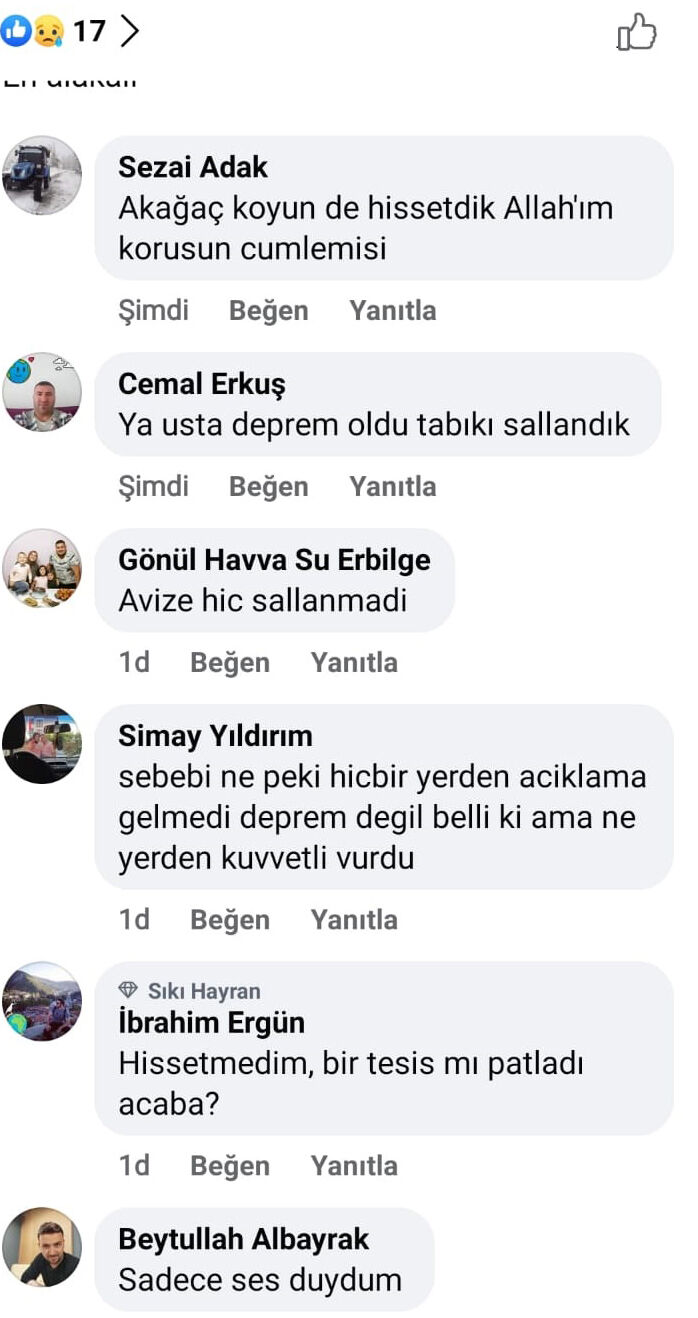The width and height of the screenshot is (698, 1318).
Task: Go to Gönül Havva Su Erbilge's profile
Action: click(274, 560)
